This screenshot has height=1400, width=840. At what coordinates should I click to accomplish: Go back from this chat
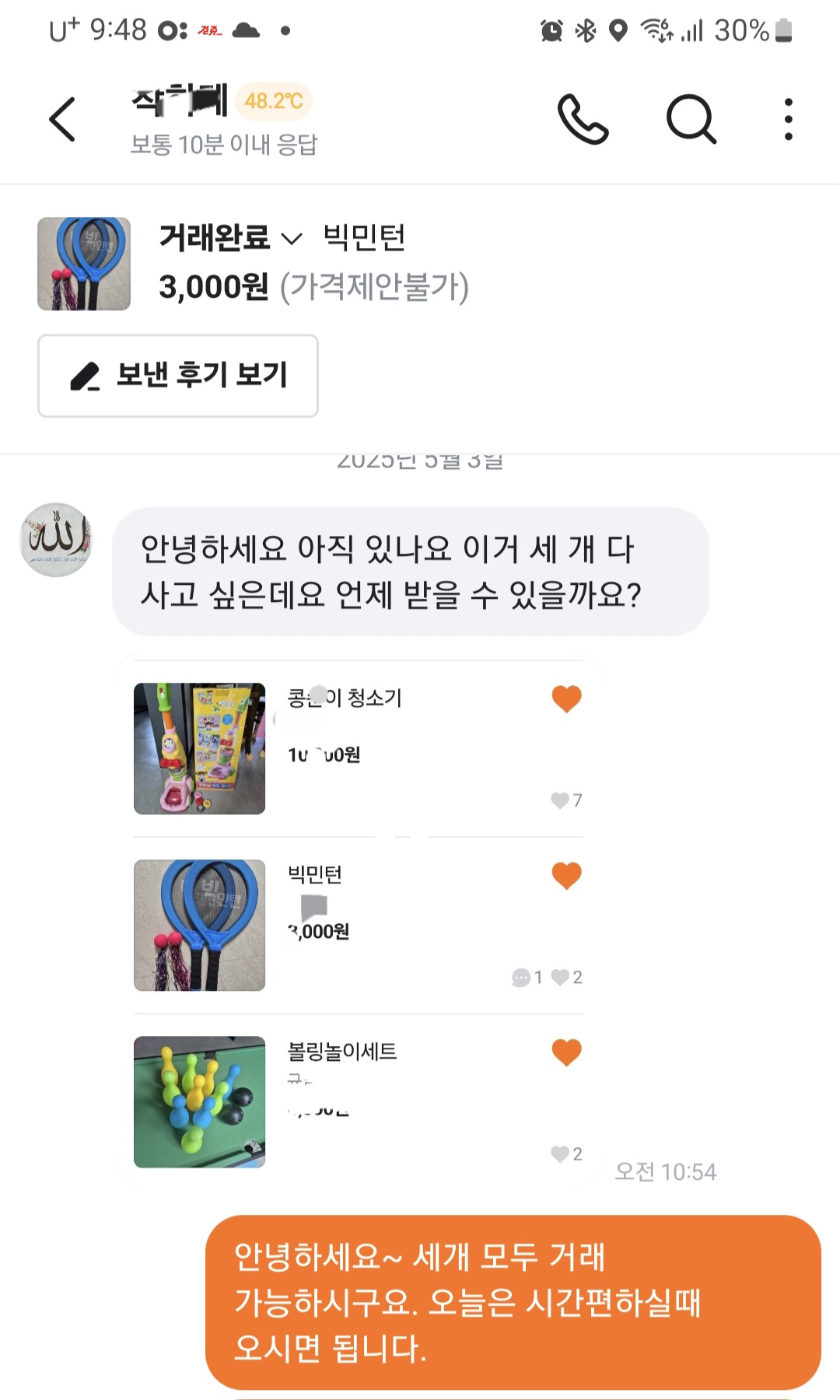(x=62, y=120)
